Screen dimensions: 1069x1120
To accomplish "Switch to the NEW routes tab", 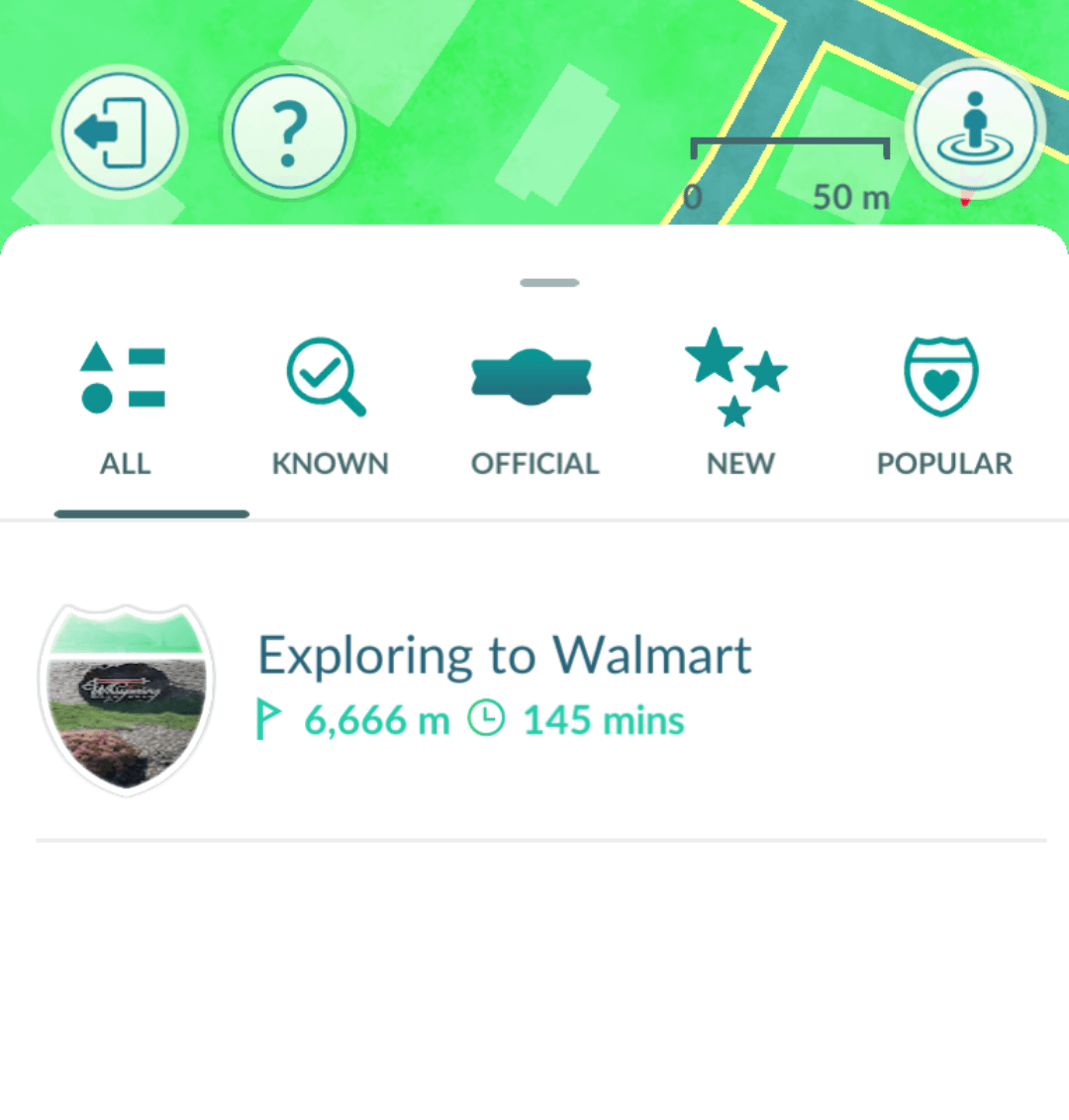I will pyautogui.click(x=739, y=410).
